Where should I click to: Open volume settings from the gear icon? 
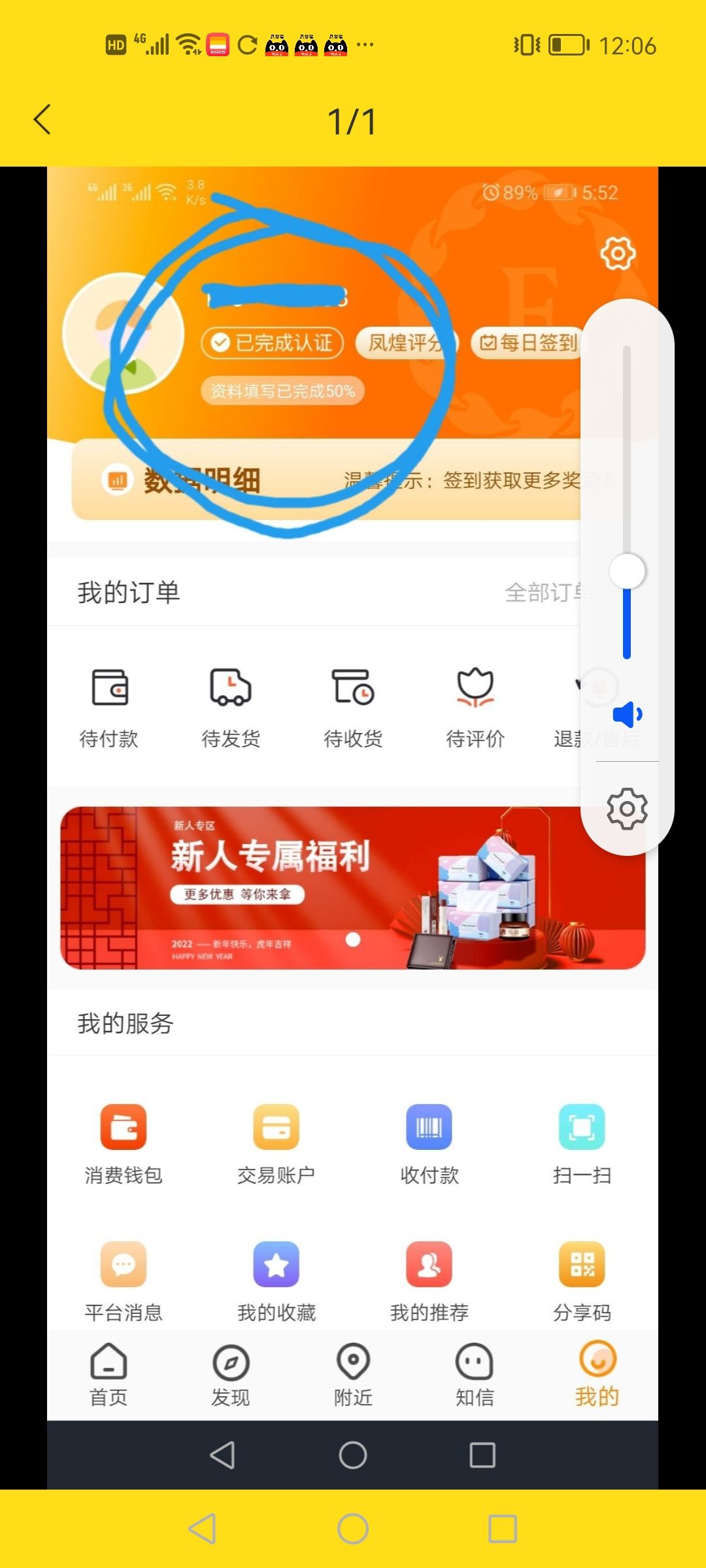pyautogui.click(x=627, y=809)
